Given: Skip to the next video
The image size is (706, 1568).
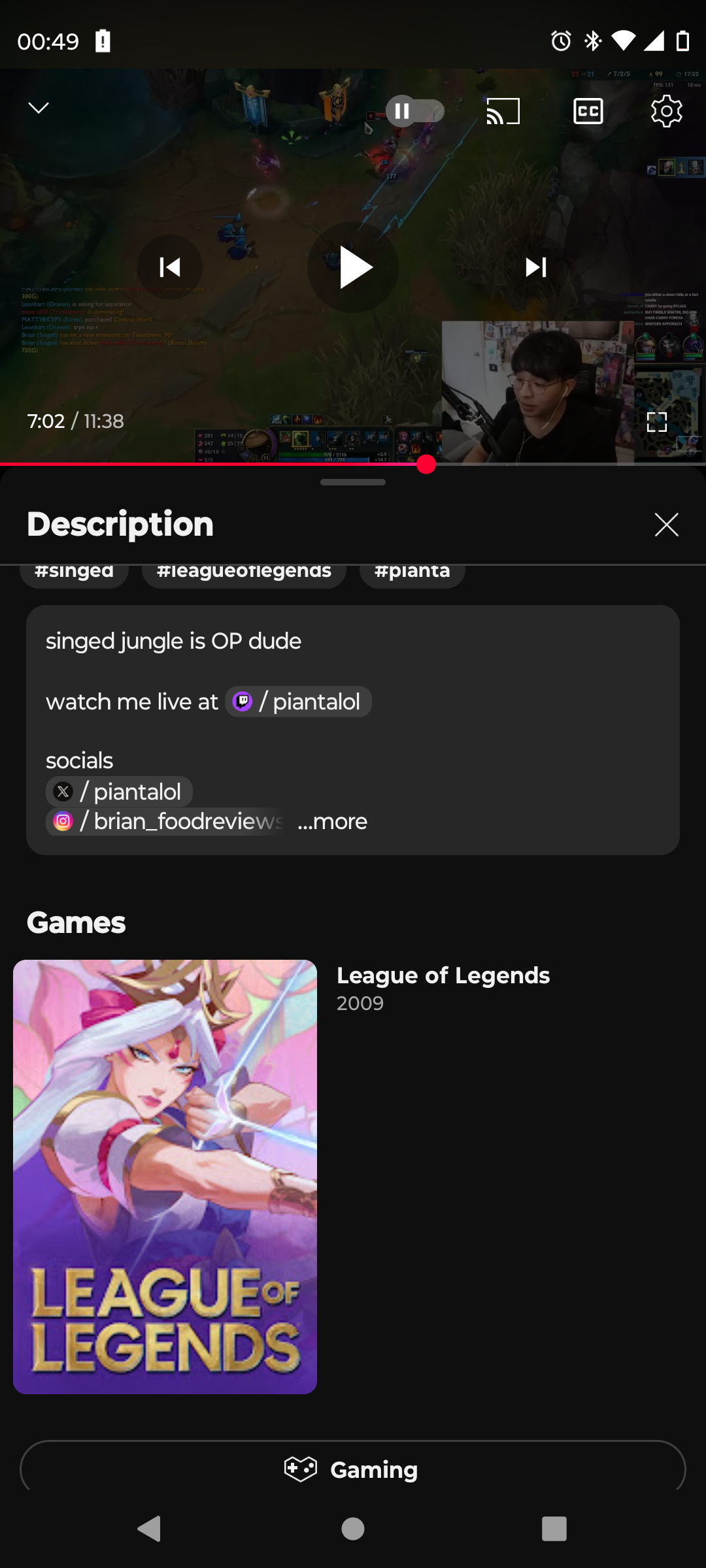Looking at the screenshot, I should point(536,267).
